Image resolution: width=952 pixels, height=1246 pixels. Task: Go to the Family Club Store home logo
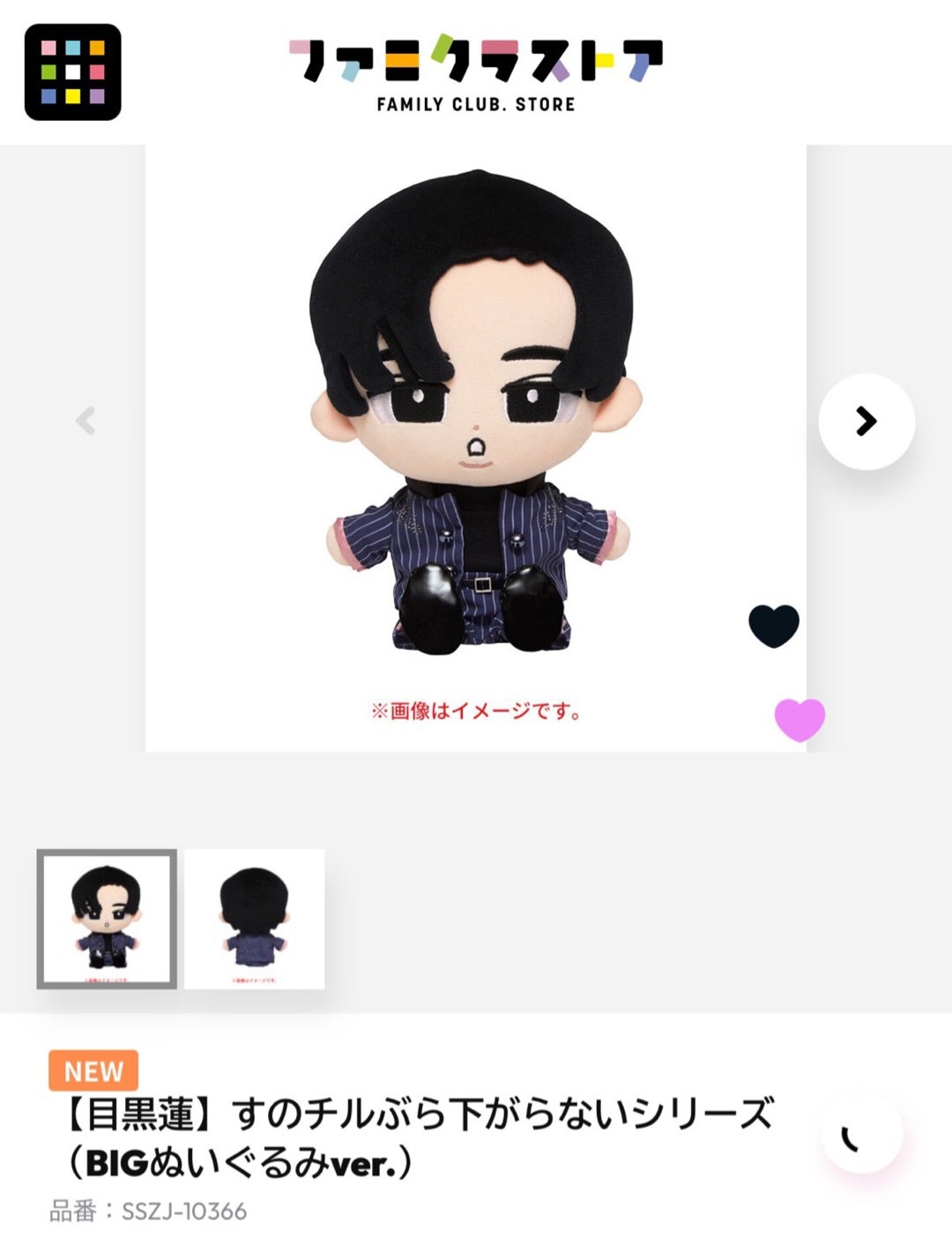[x=475, y=72]
